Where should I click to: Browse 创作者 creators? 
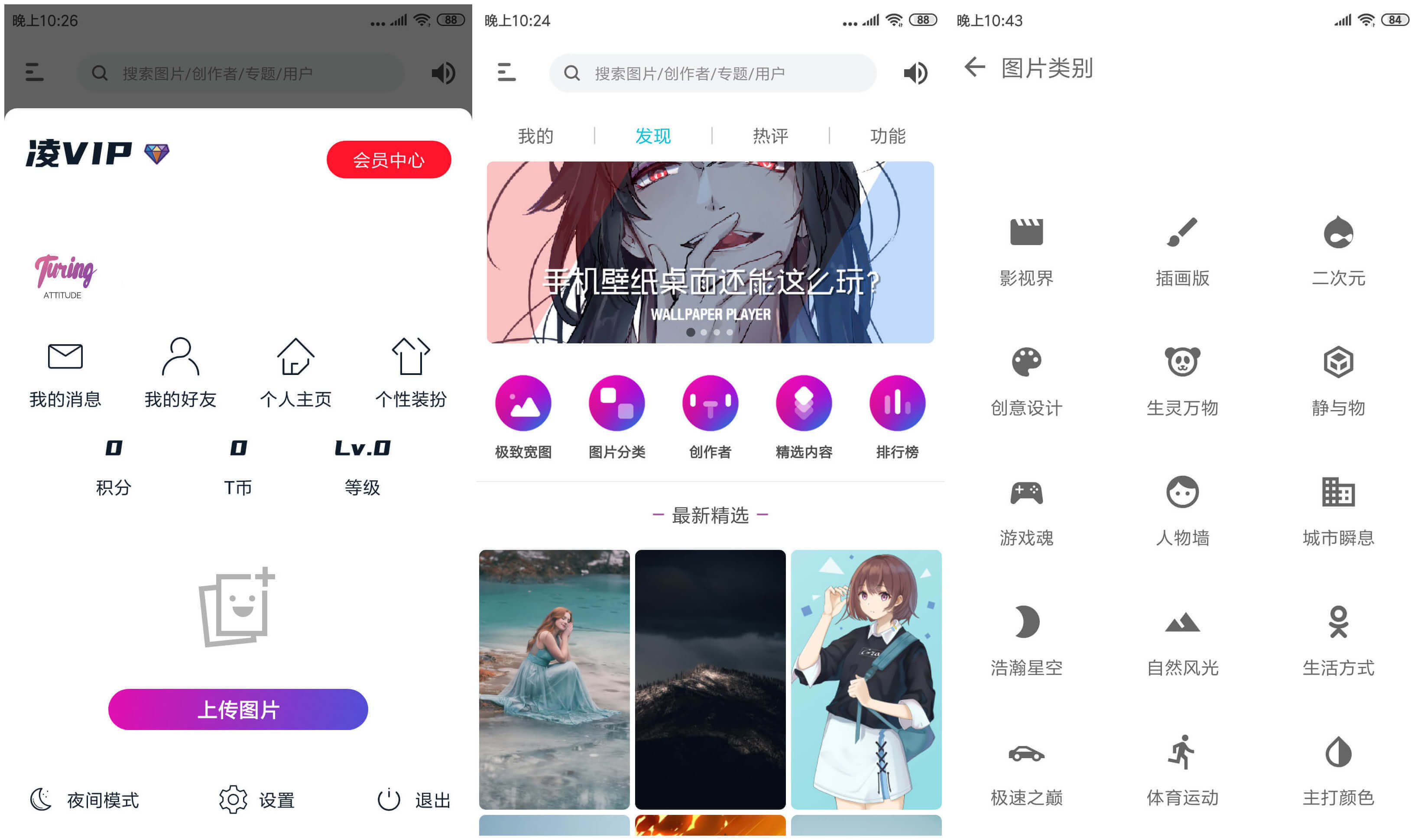[710, 416]
